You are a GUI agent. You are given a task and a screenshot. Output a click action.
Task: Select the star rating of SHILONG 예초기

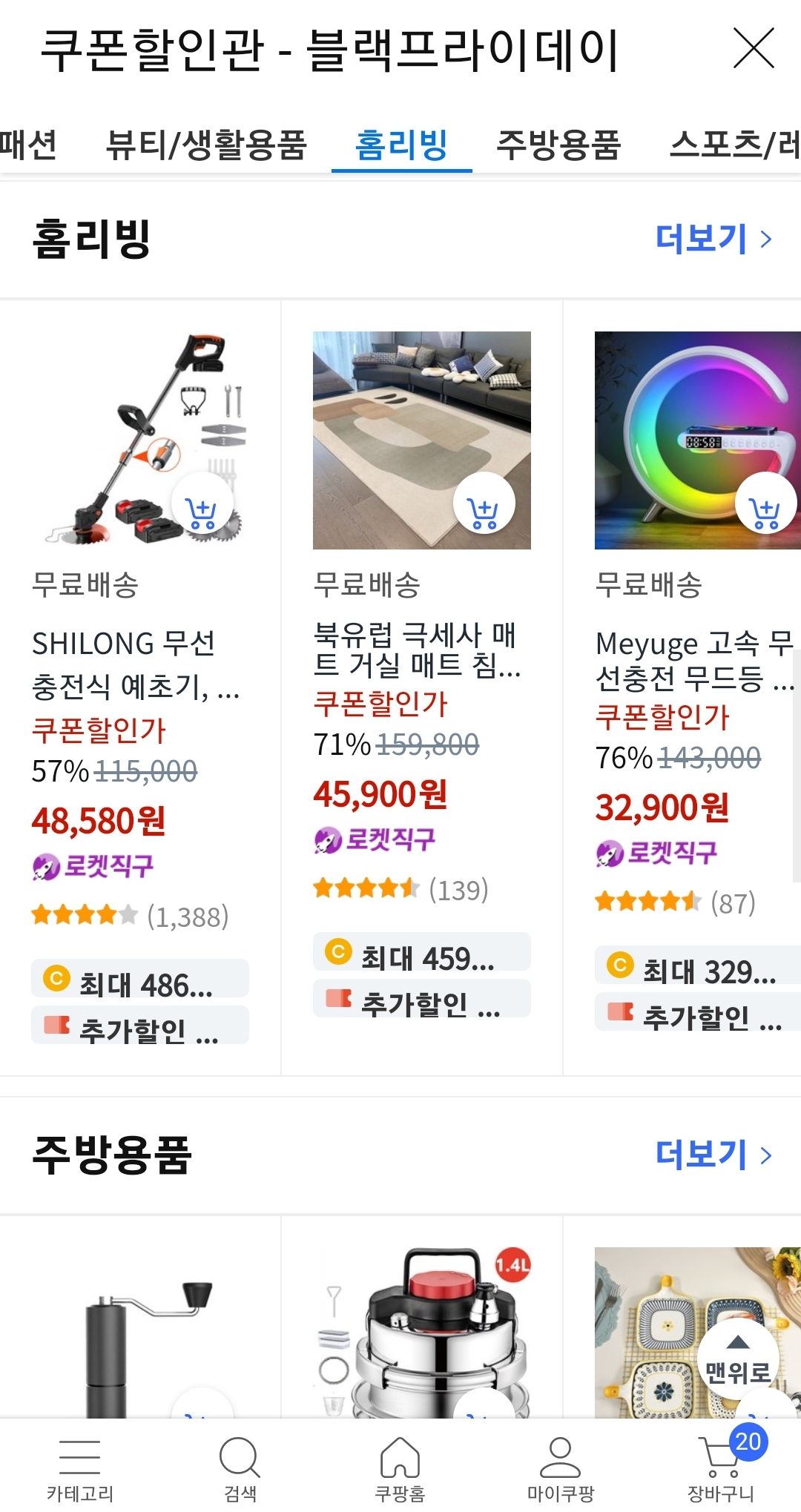point(82,914)
